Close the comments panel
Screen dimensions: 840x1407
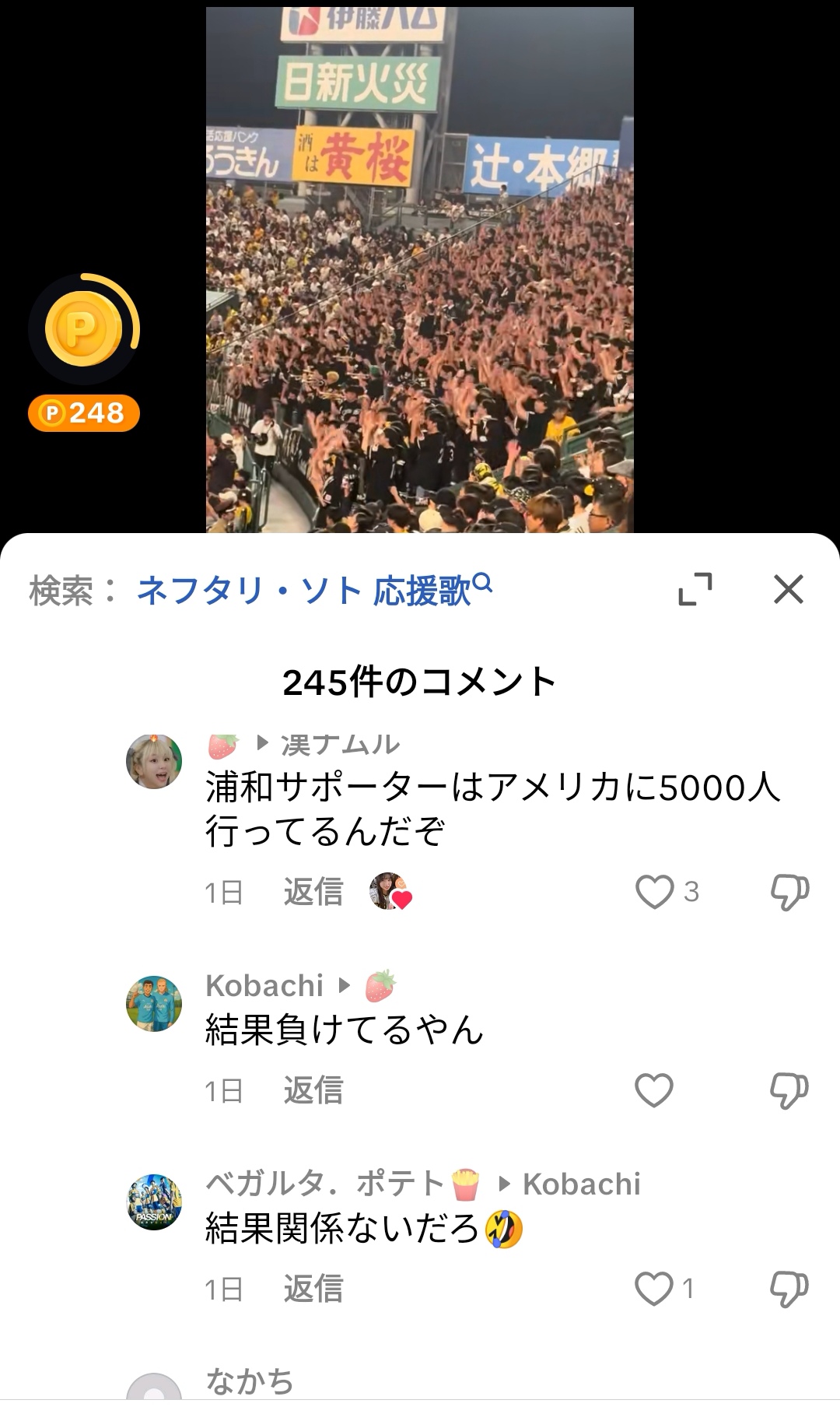coord(789,589)
